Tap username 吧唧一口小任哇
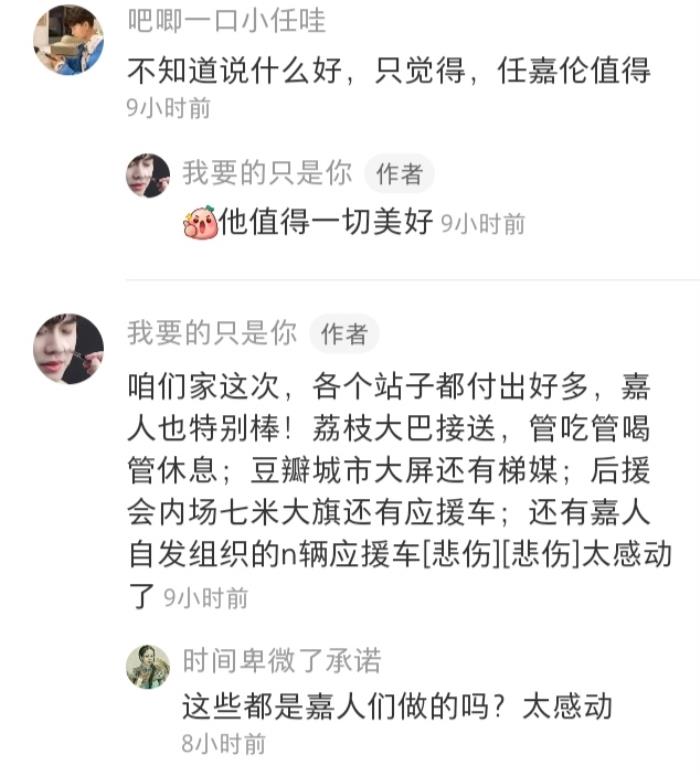The width and height of the screenshot is (700, 775). [227, 20]
